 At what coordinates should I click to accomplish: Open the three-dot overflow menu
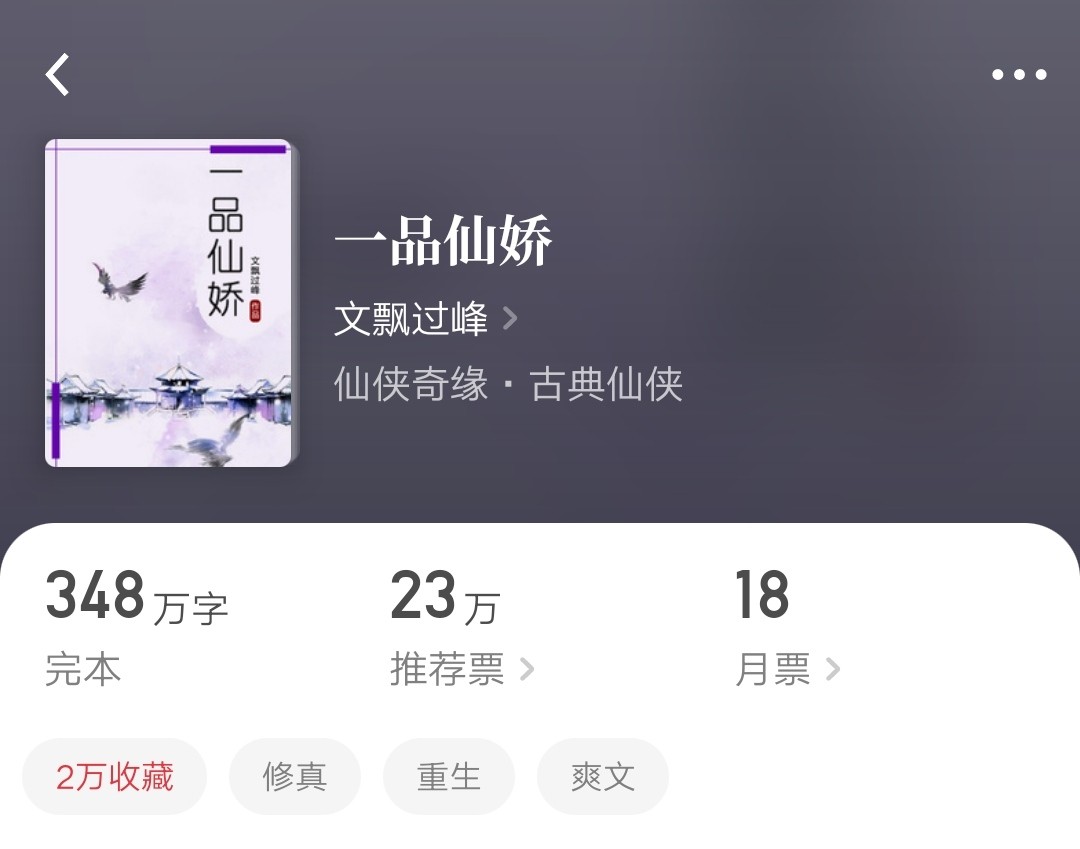[x=1018, y=75]
